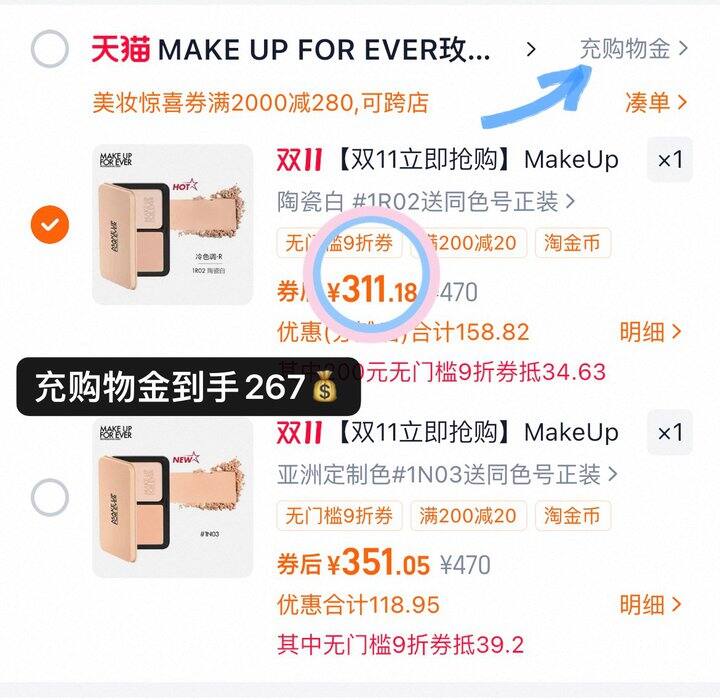Uncheck the 陶瓷白 #1R02 item

(50, 225)
